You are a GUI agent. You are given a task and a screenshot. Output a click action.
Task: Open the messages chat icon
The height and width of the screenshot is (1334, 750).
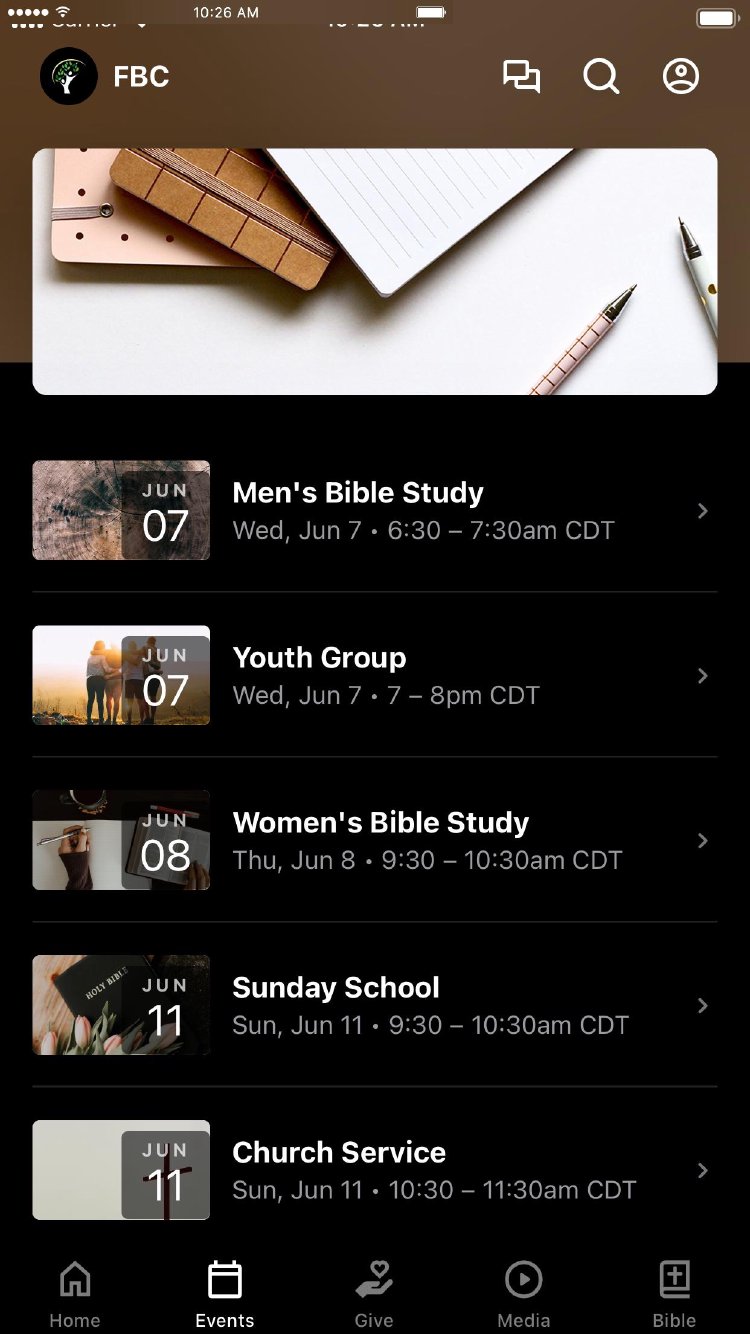tap(521, 77)
